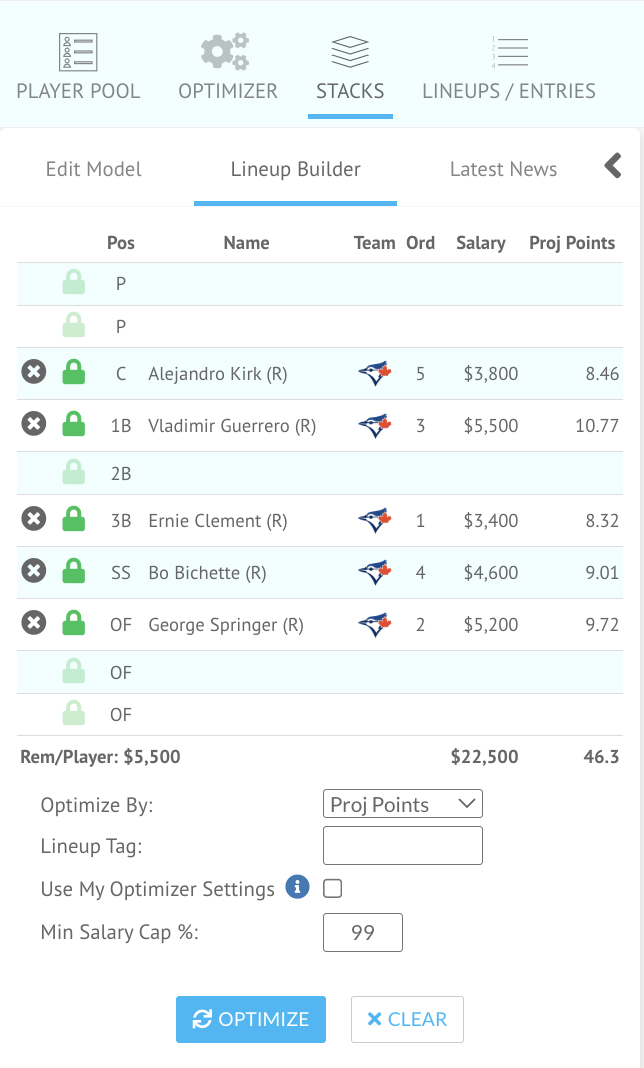Unlock Vladimir Guerrero's 1B slot

[74, 424]
